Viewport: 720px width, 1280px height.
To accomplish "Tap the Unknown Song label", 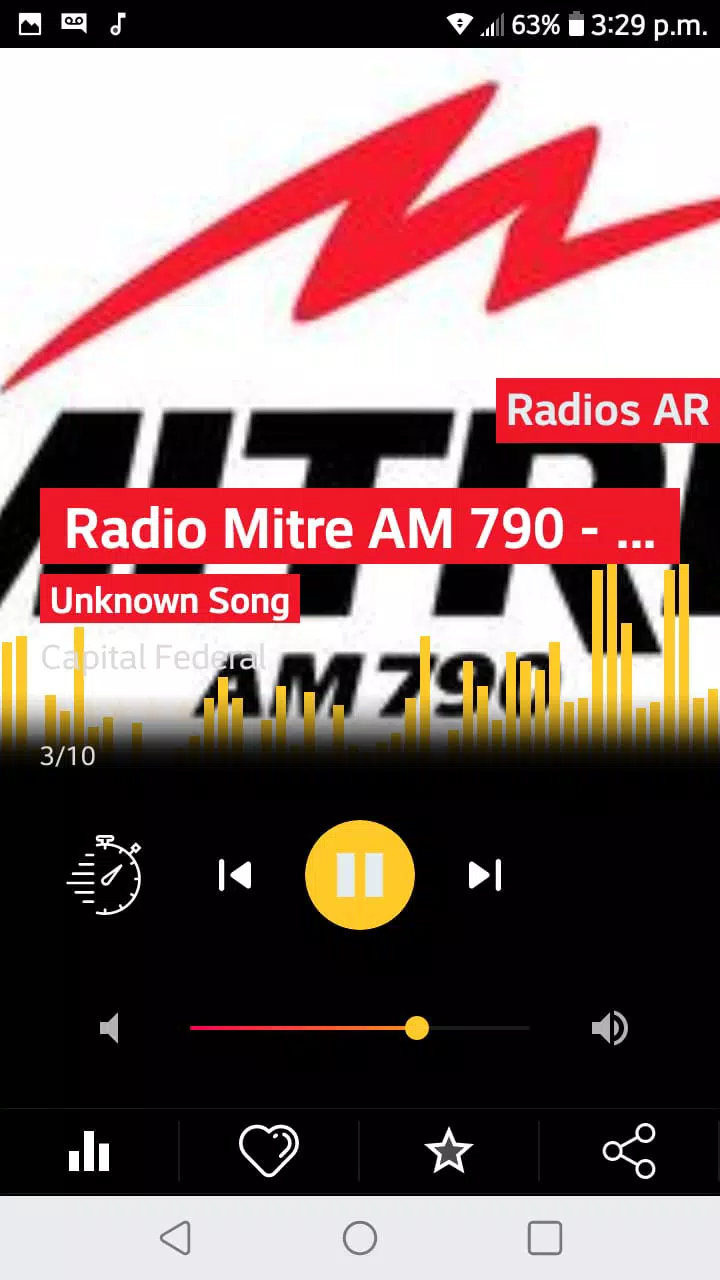I will 169,600.
